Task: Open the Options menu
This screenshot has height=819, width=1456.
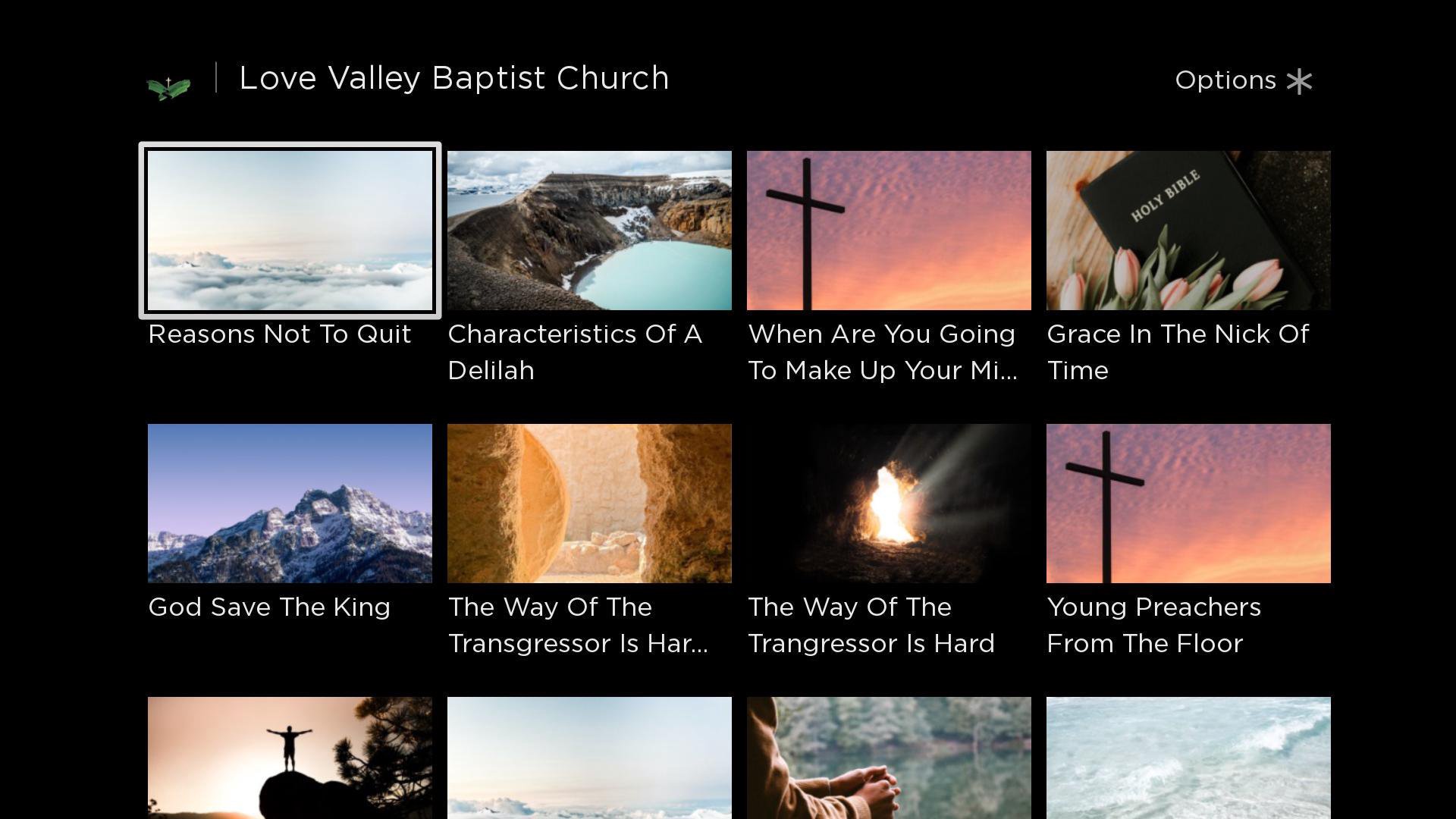Action: [x=1243, y=80]
